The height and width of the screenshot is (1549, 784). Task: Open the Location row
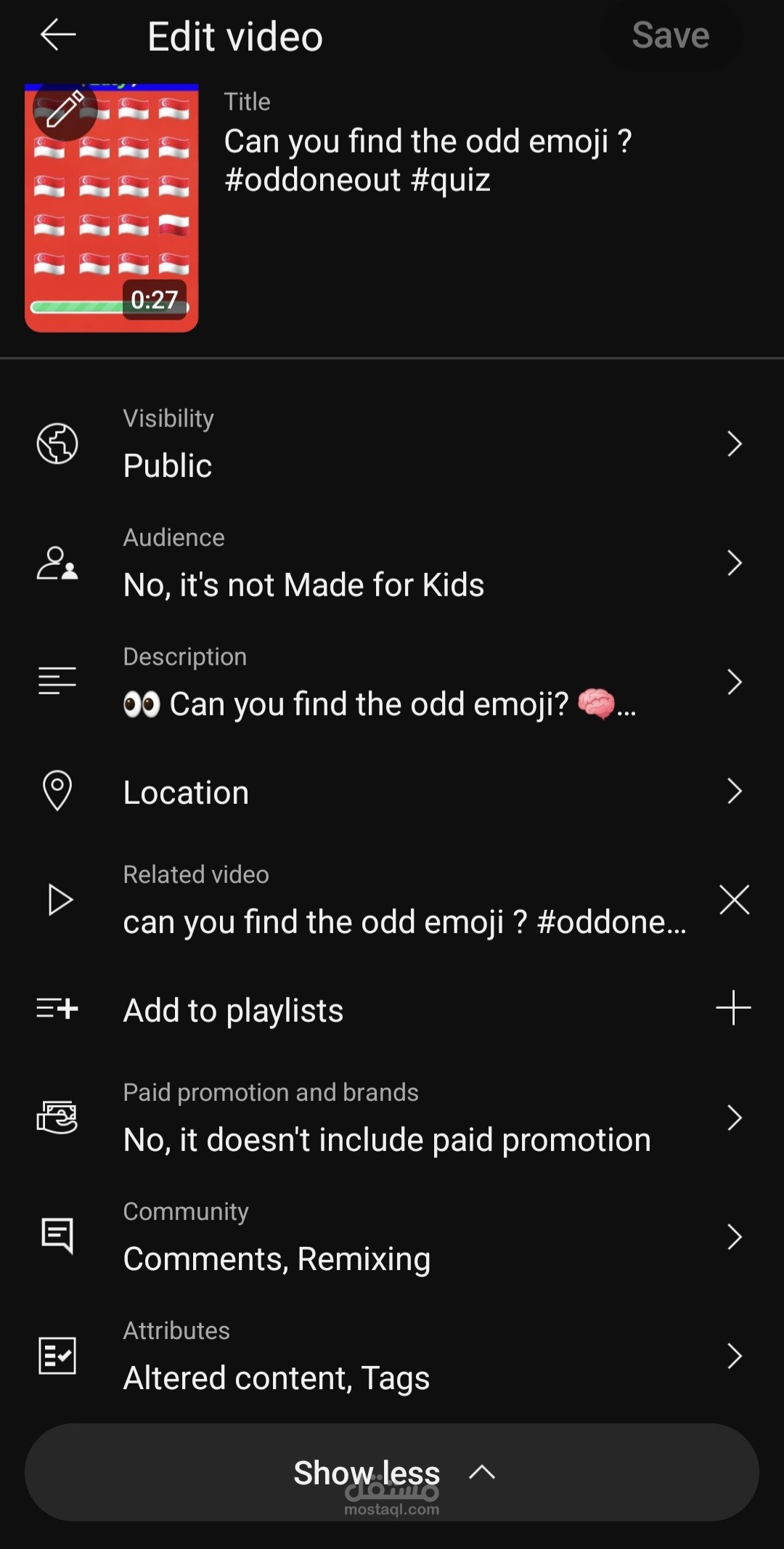coord(392,792)
